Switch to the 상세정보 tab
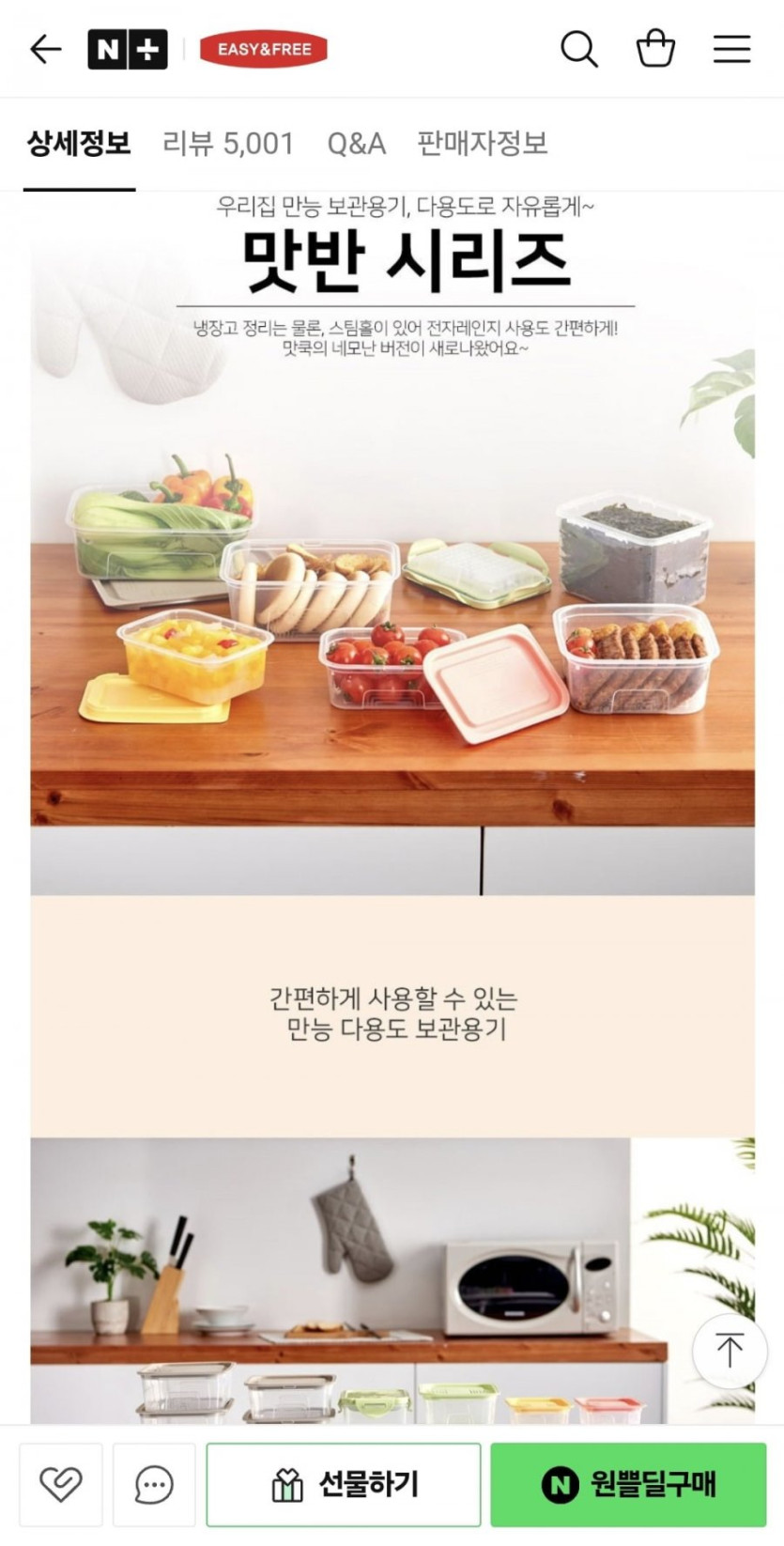The image size is (784, 1546). tap(79, 144)
